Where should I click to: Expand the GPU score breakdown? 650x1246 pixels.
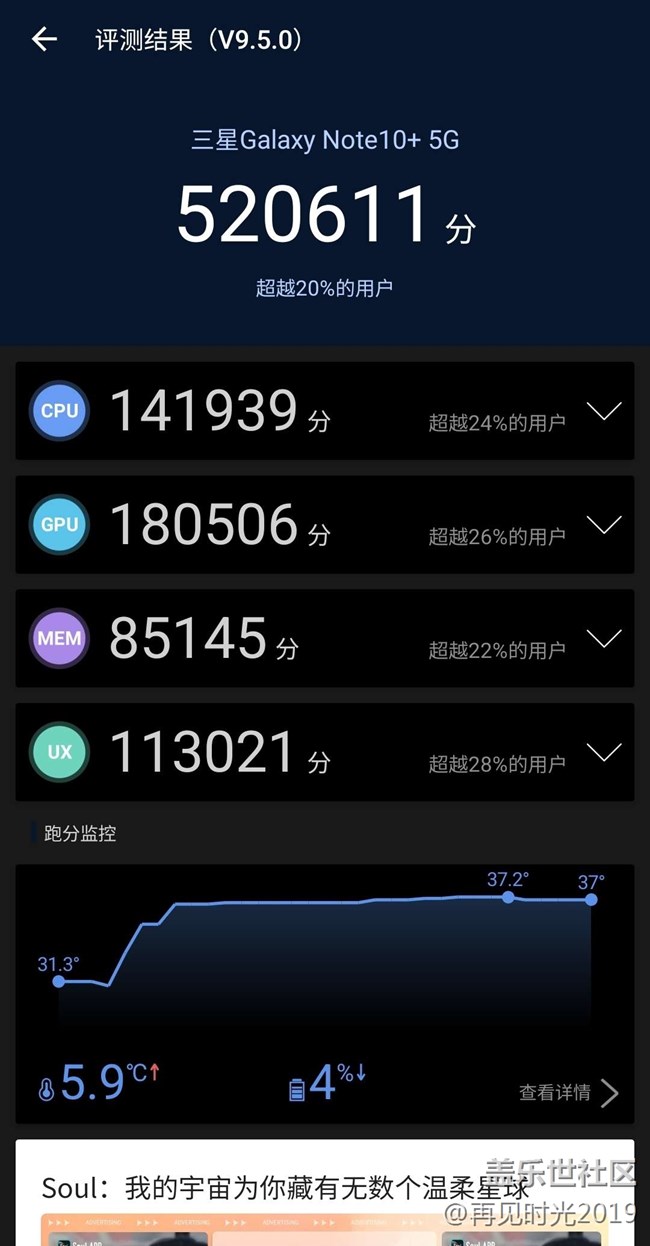click(x=604, y=524)
